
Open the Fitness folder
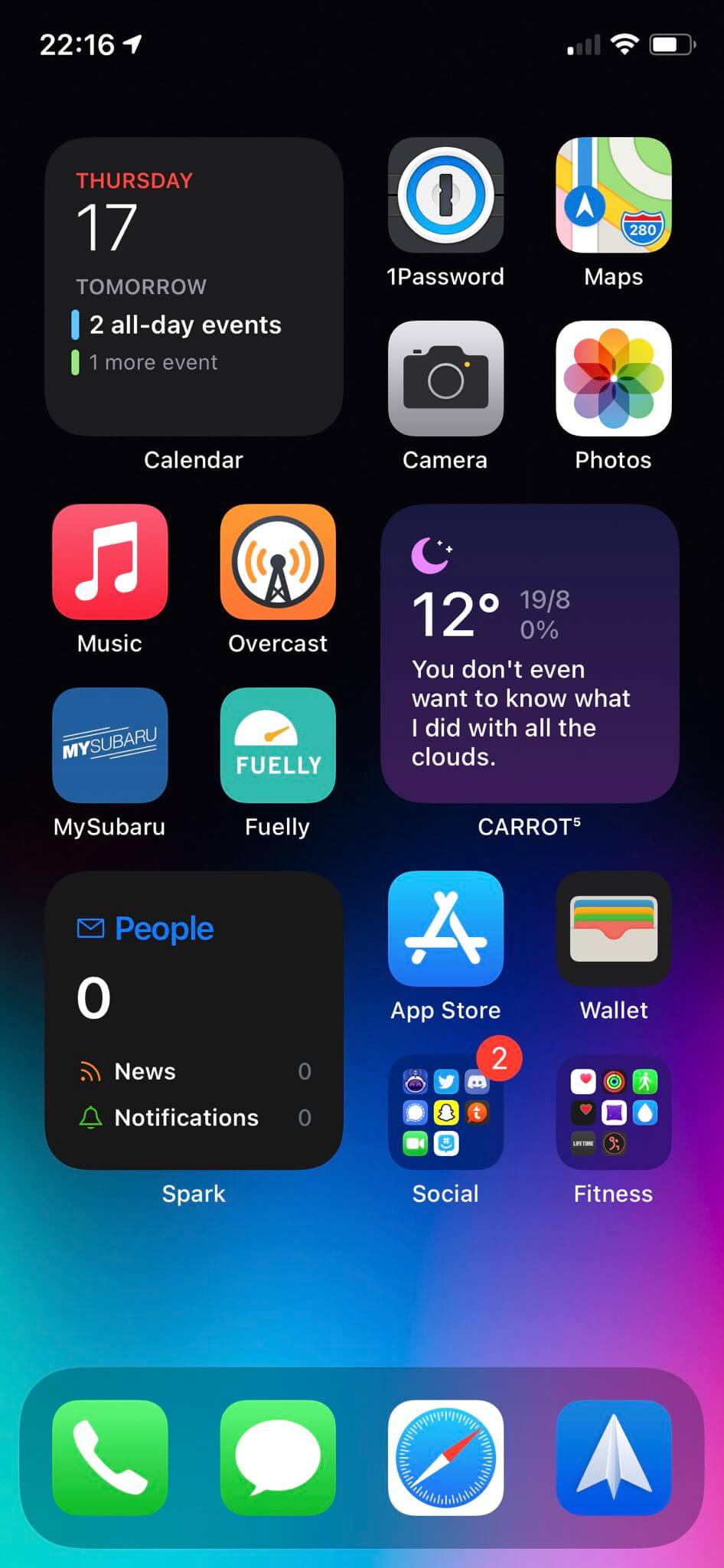pyautogui.click(x=613, y=1112)
